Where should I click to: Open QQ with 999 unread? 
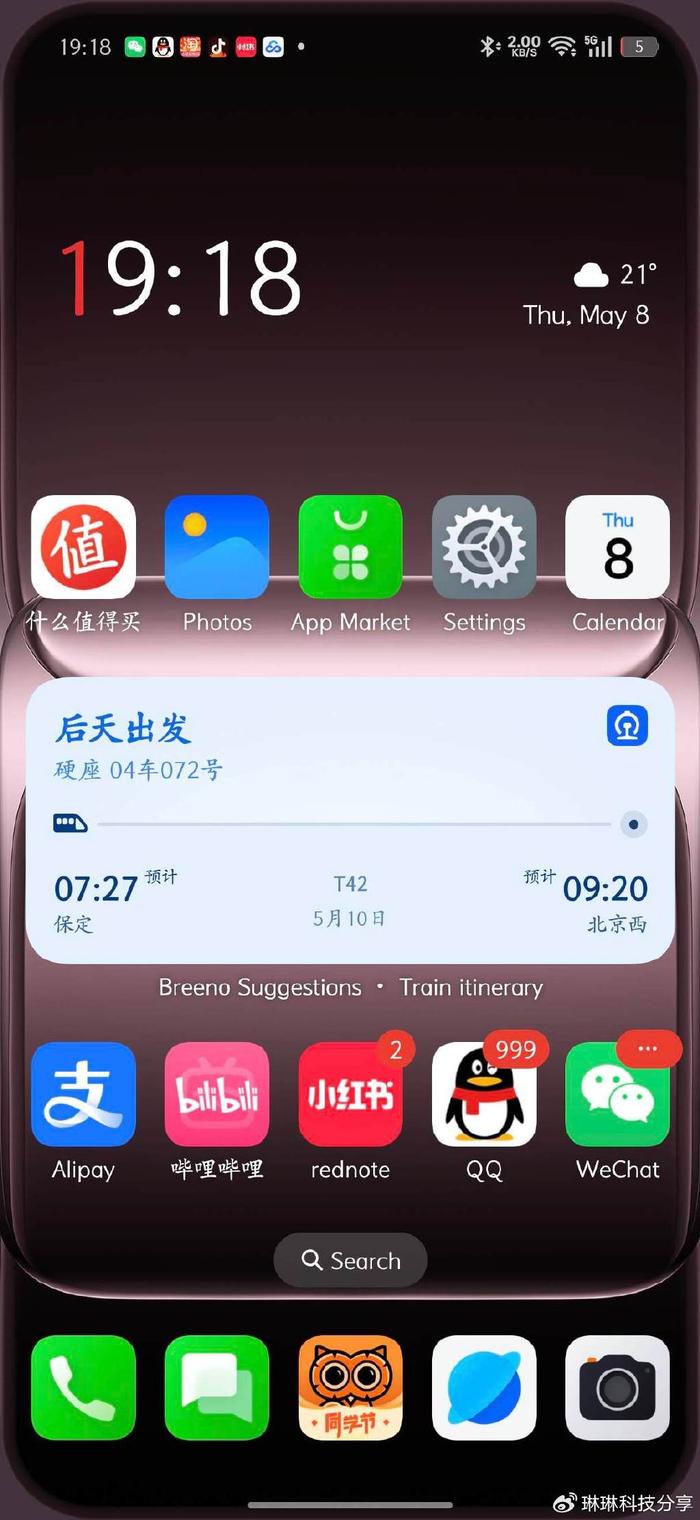click(484, 1094)
